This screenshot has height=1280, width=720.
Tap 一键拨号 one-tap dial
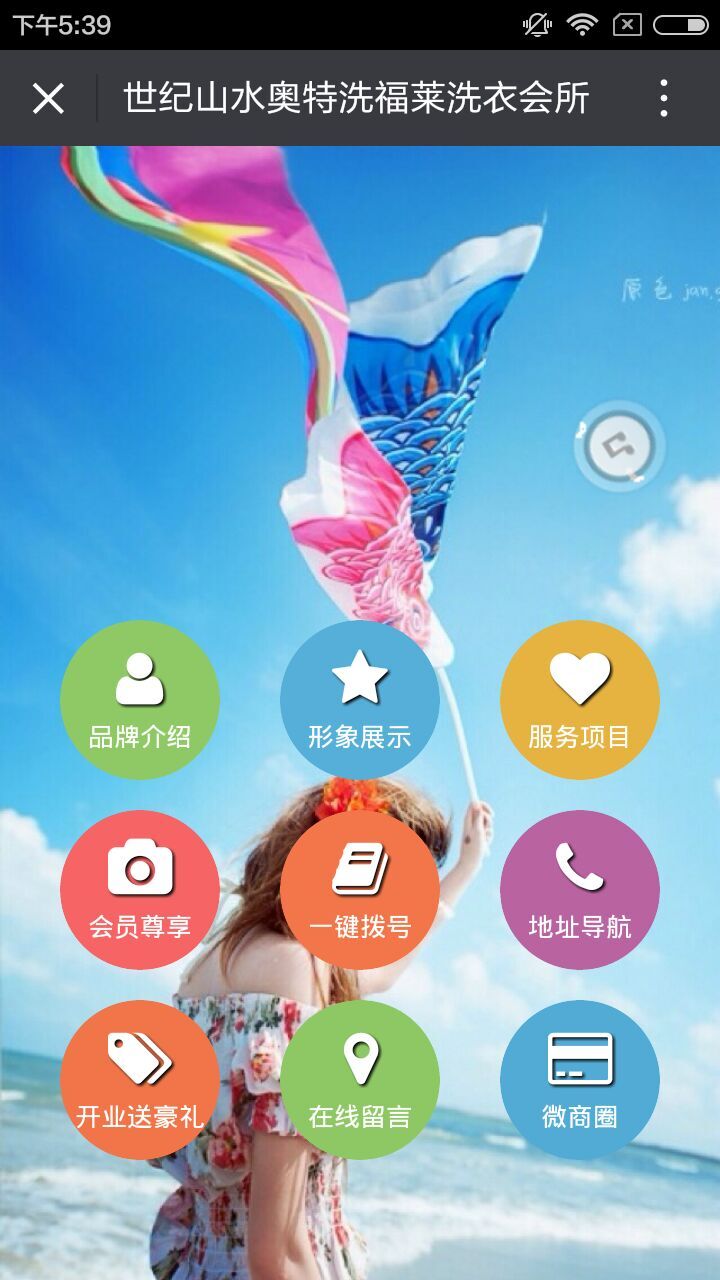360,890
